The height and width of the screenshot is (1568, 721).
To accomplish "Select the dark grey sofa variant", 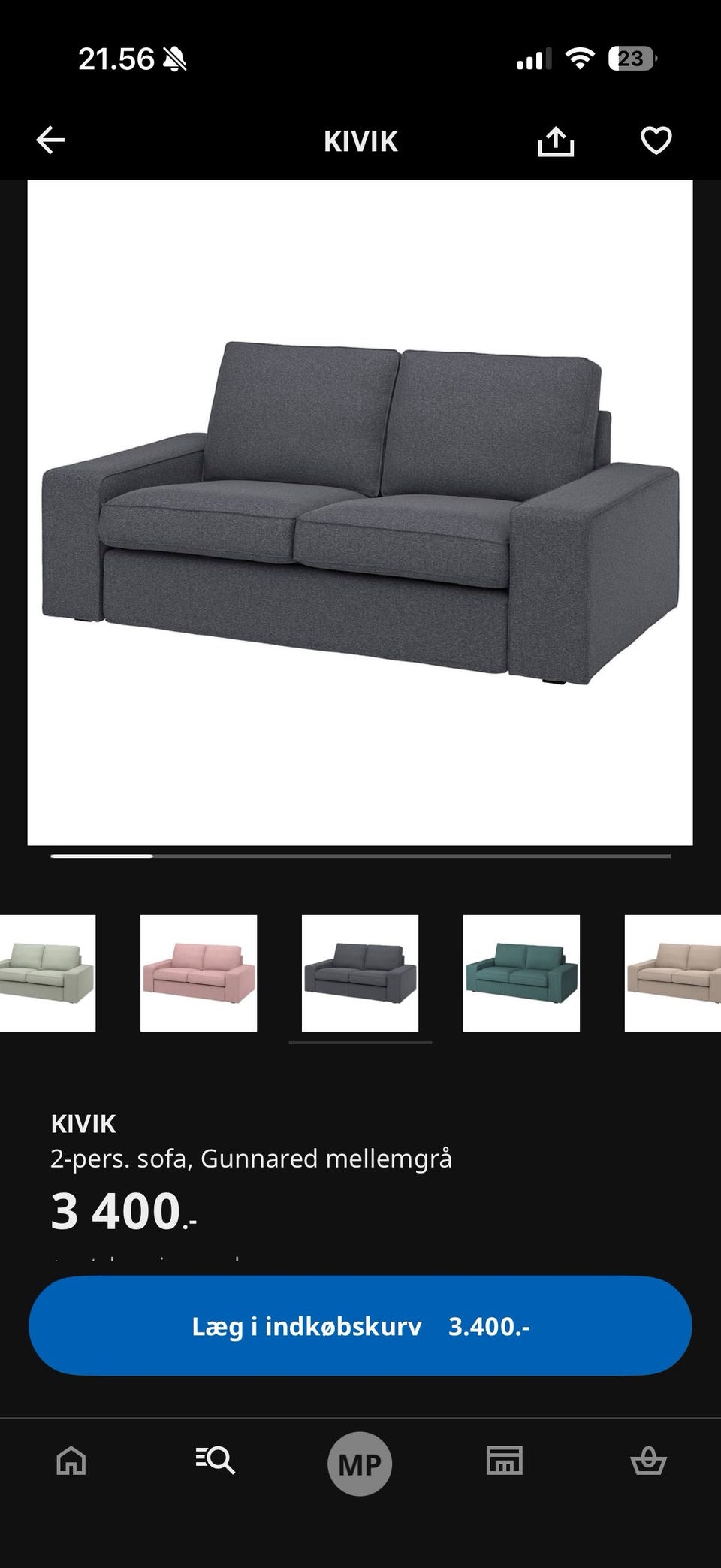I will [360, 973].
